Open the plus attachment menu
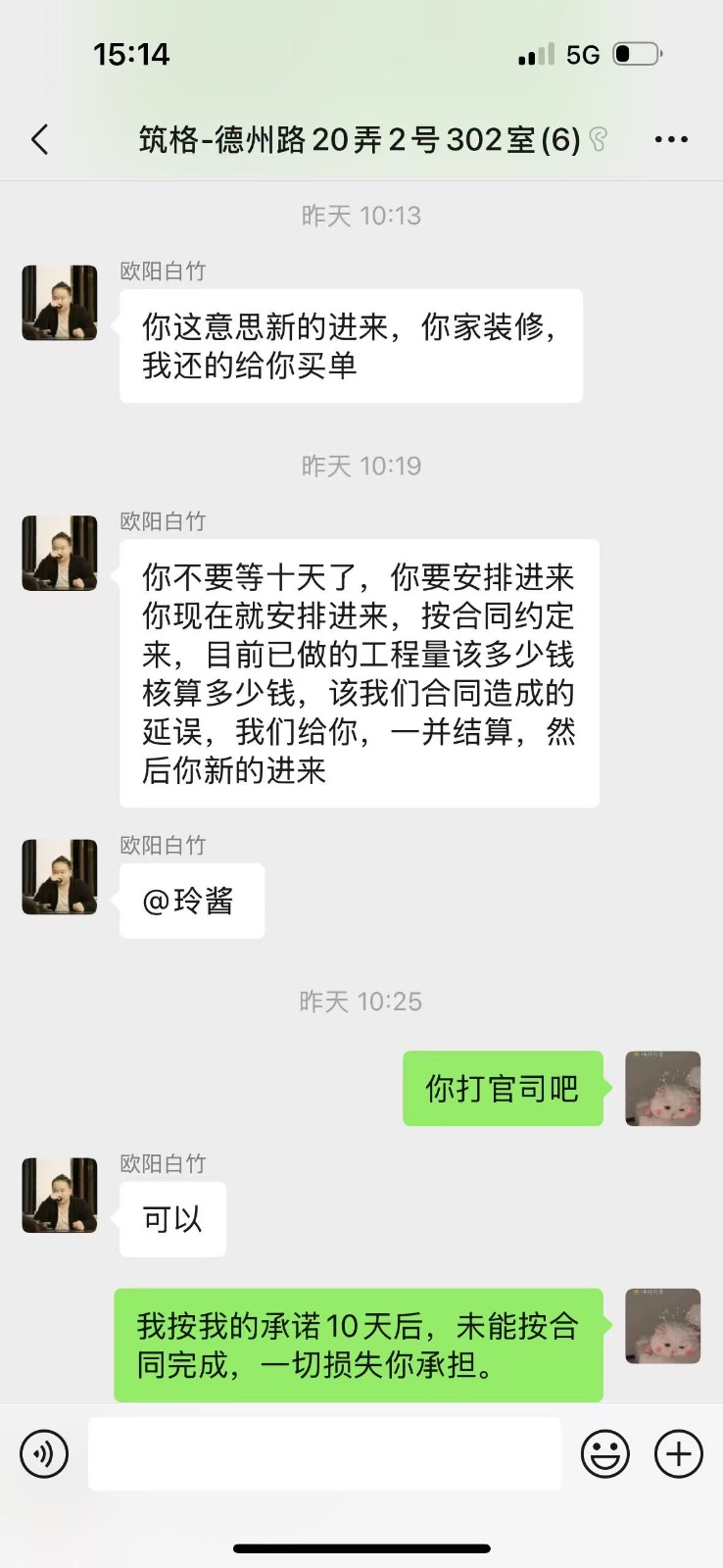 coord(679,1453)
